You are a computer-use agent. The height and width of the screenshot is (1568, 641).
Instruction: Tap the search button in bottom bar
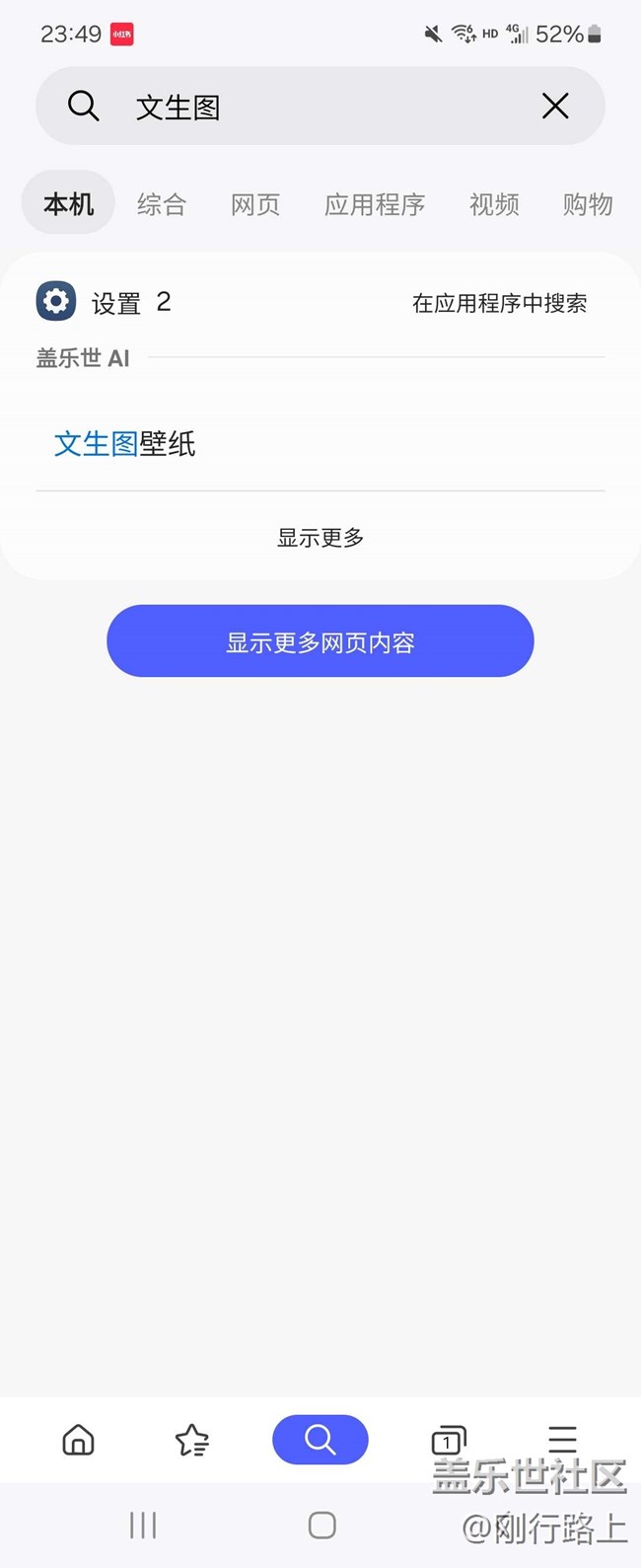coord(320,1440)
